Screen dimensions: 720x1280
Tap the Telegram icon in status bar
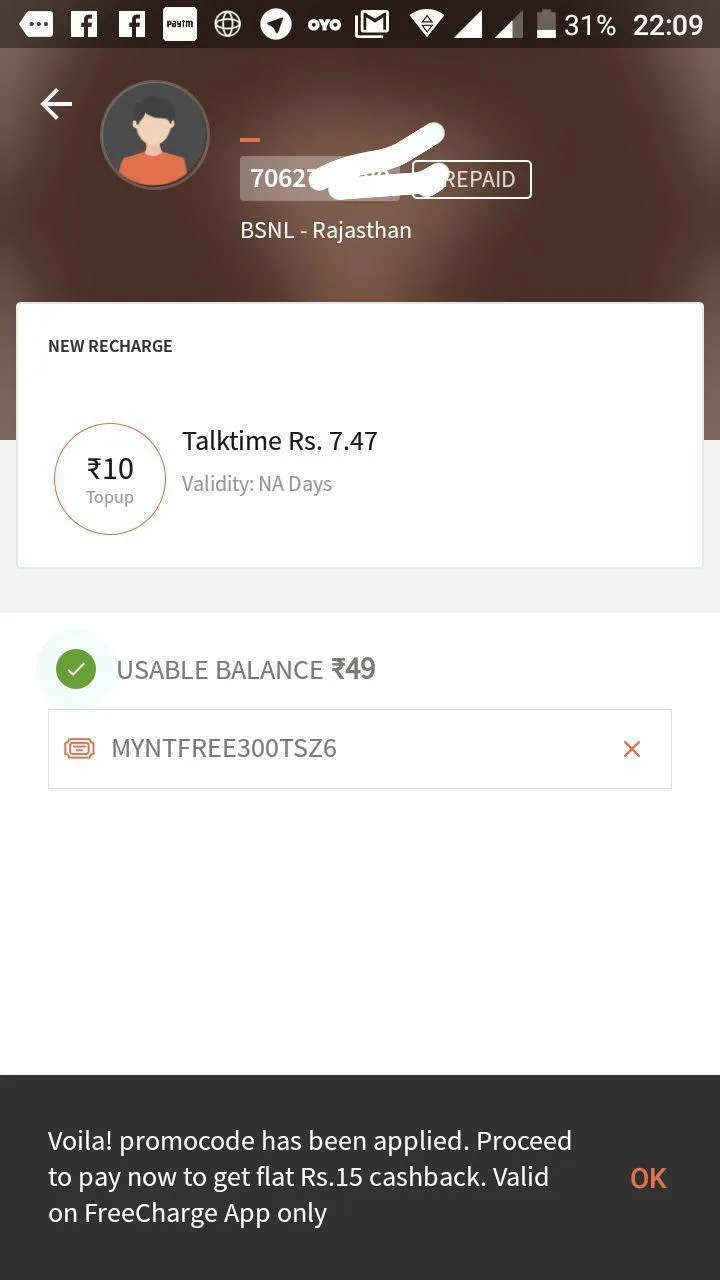(276, 22)
